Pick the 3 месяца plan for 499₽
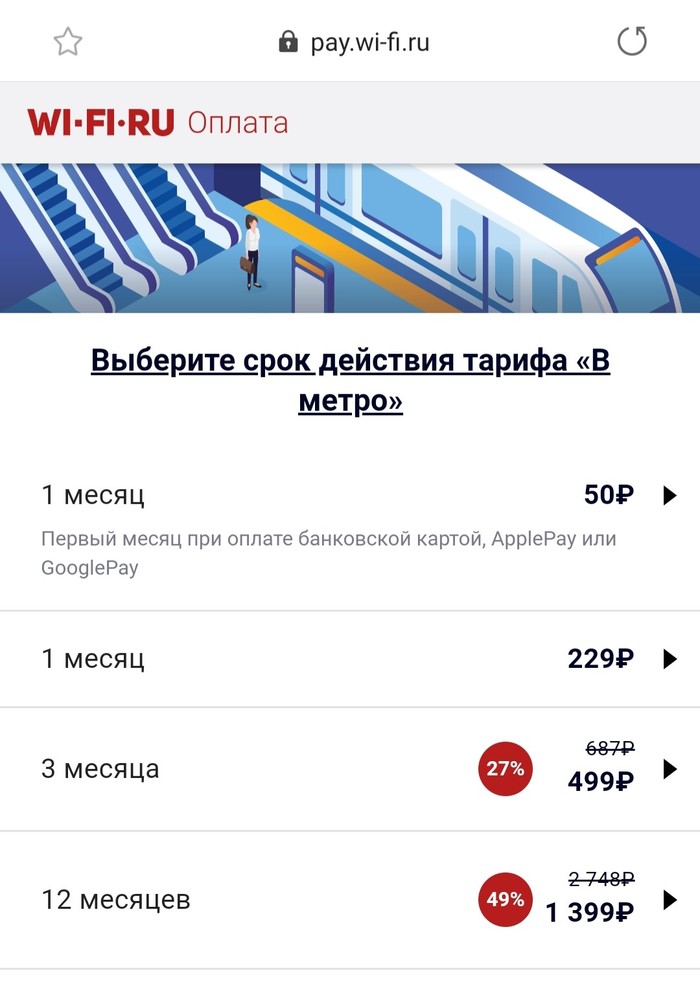This screenshot has height=982, width=700. pos(350,769)
